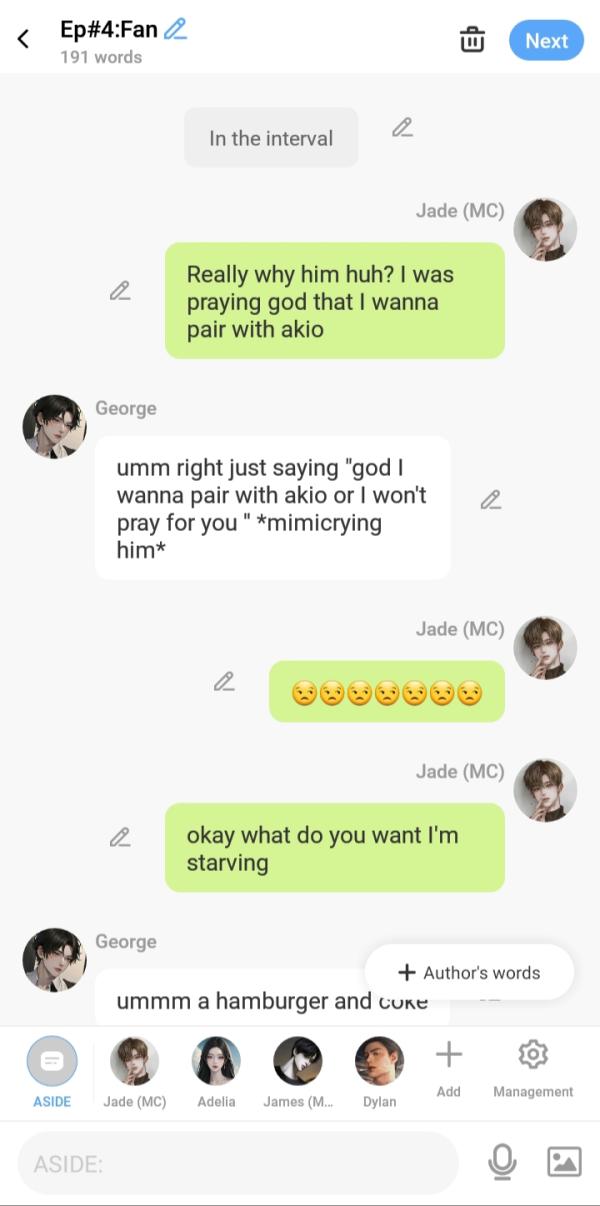Edit Jade's "okay what do you want" message
The width and height of the screenshot is (600, 1206).
point(120,838)
